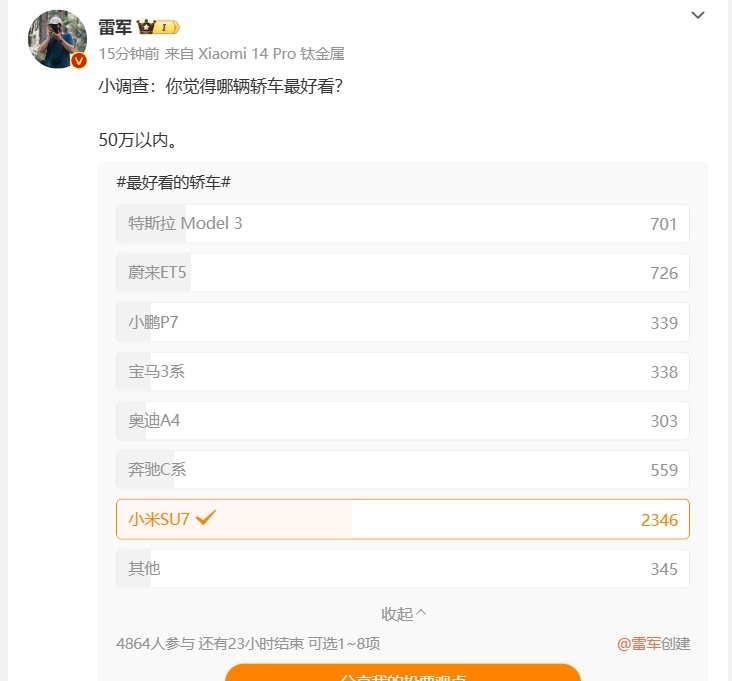The width and height of the screenshot is (732, 681).
Task: Vote for 特斯拉 Model 3
Action: 402,223
